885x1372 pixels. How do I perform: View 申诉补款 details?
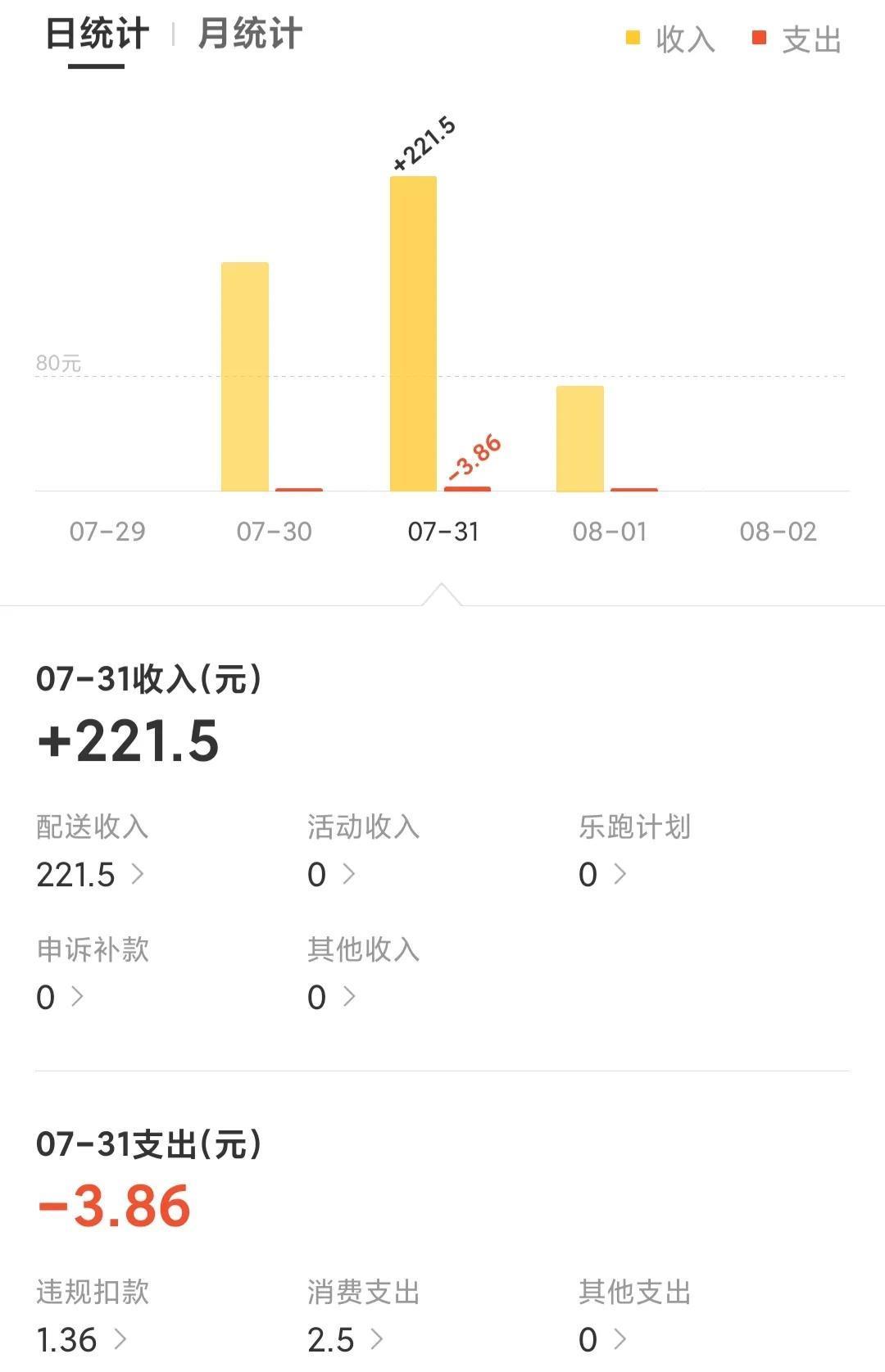[61, 997]
